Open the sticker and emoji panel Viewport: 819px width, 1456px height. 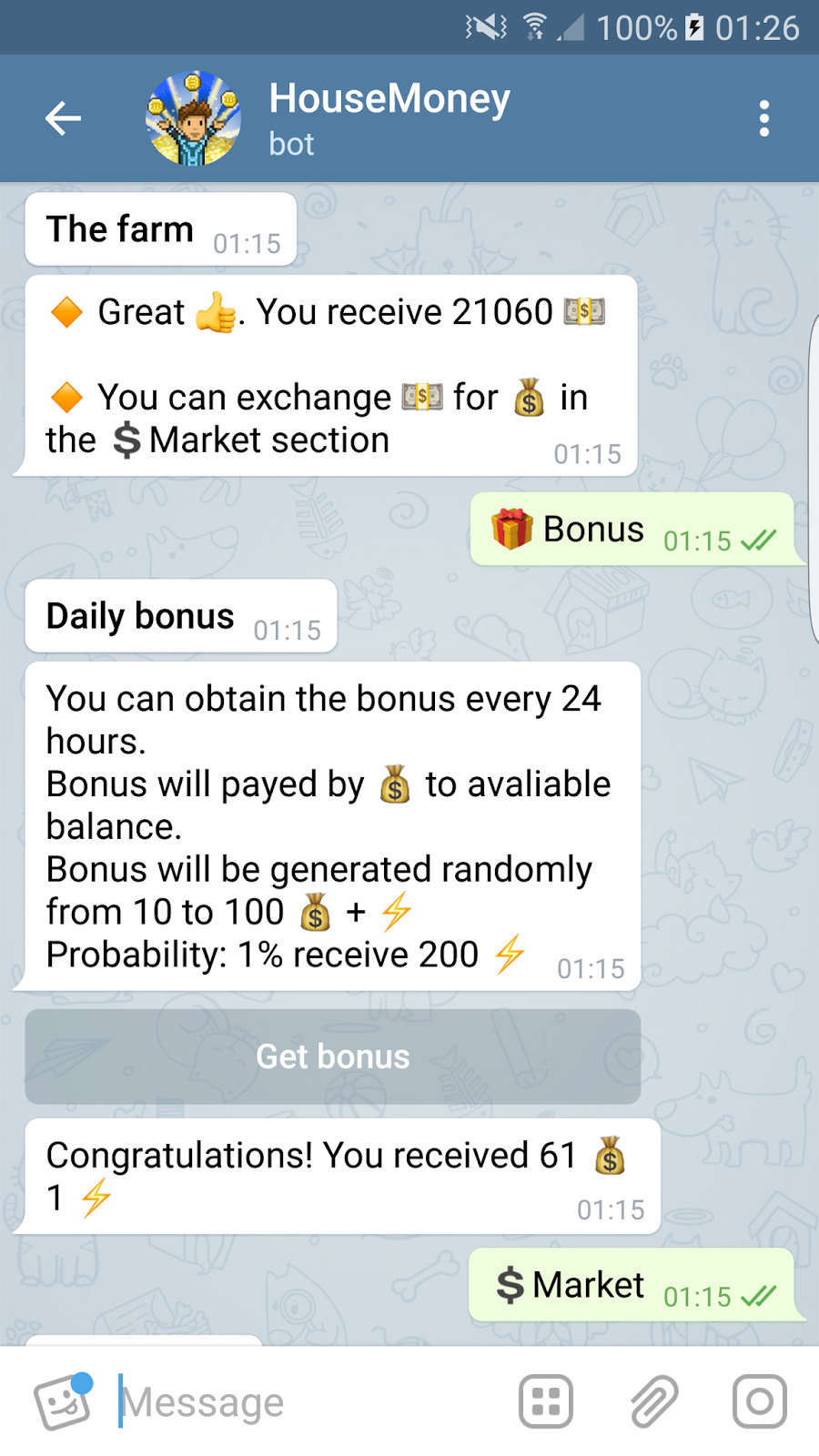(x=63, y=1401)
